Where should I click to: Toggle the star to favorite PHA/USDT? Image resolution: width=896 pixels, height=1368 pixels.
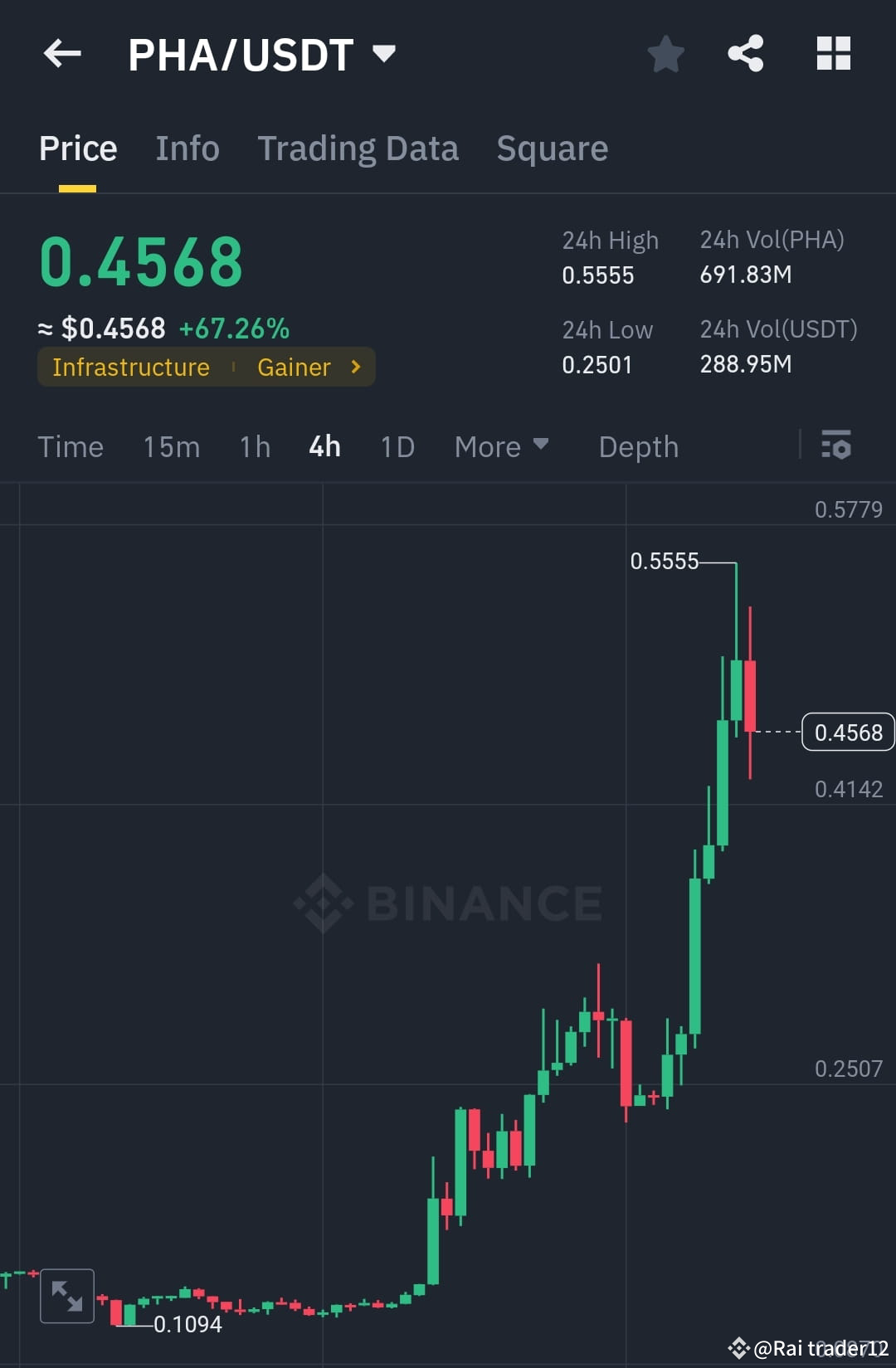(665, 53)
